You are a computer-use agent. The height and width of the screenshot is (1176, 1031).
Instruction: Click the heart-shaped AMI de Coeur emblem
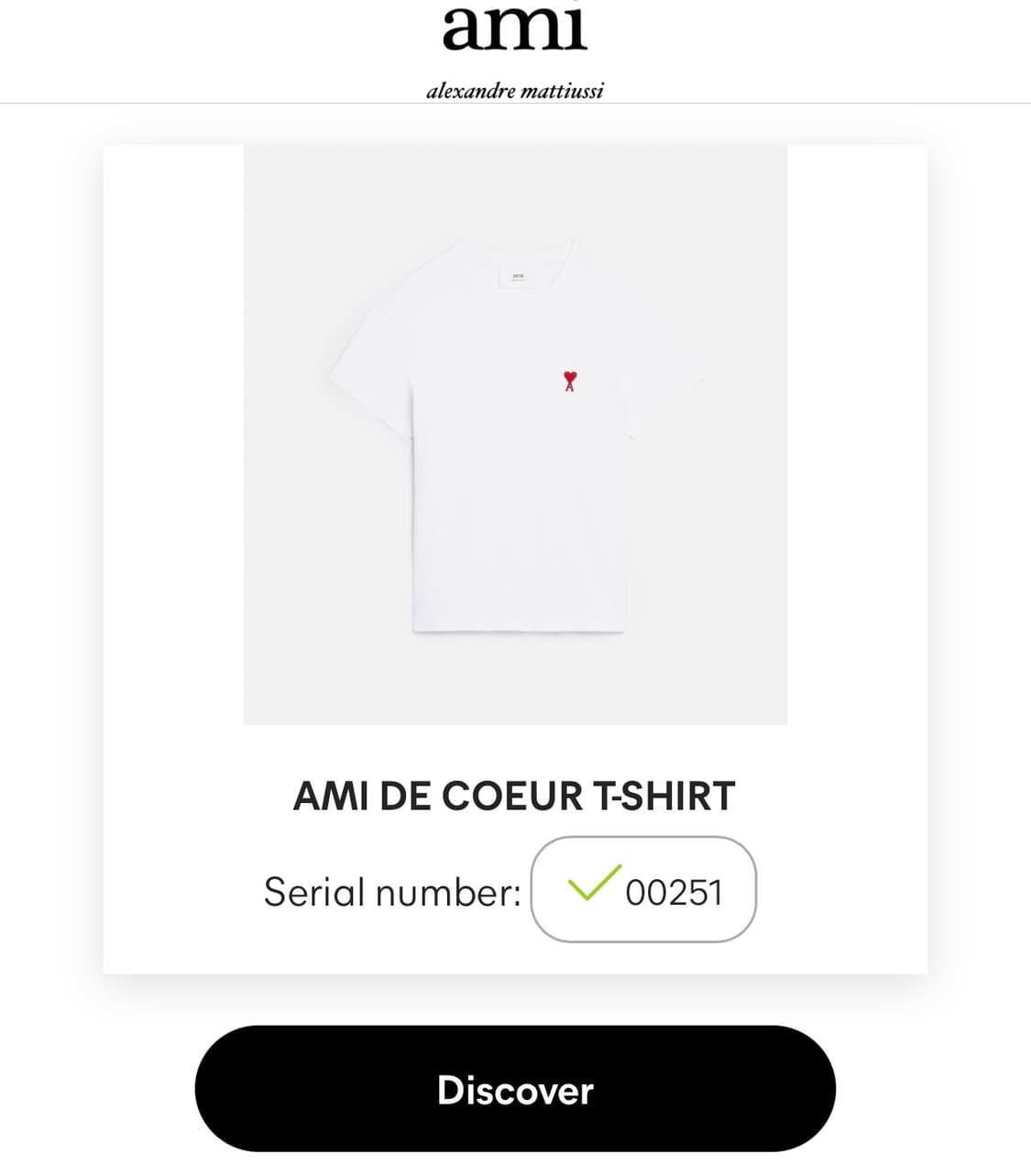click(x=569, y=380)
